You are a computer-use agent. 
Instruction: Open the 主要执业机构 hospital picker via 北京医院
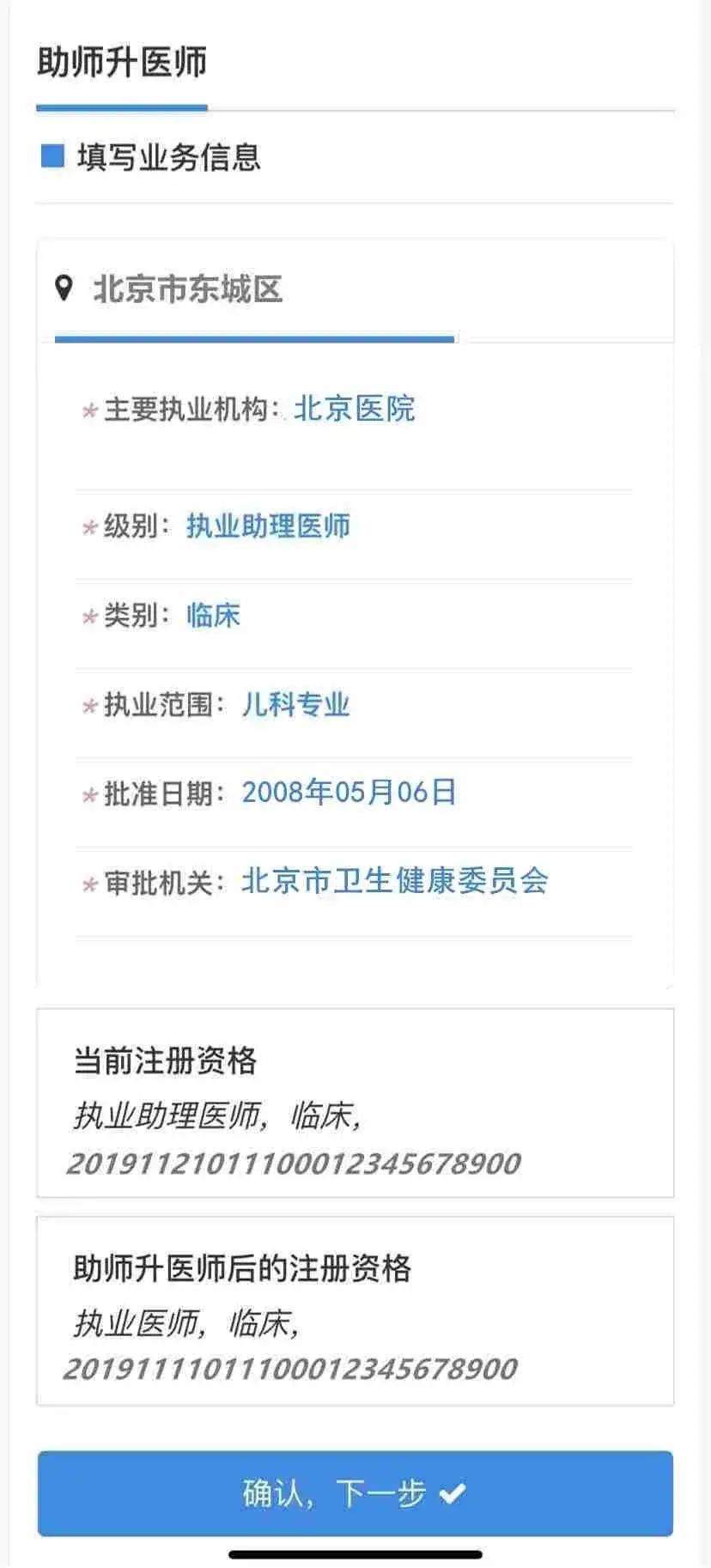pos(354,410)
